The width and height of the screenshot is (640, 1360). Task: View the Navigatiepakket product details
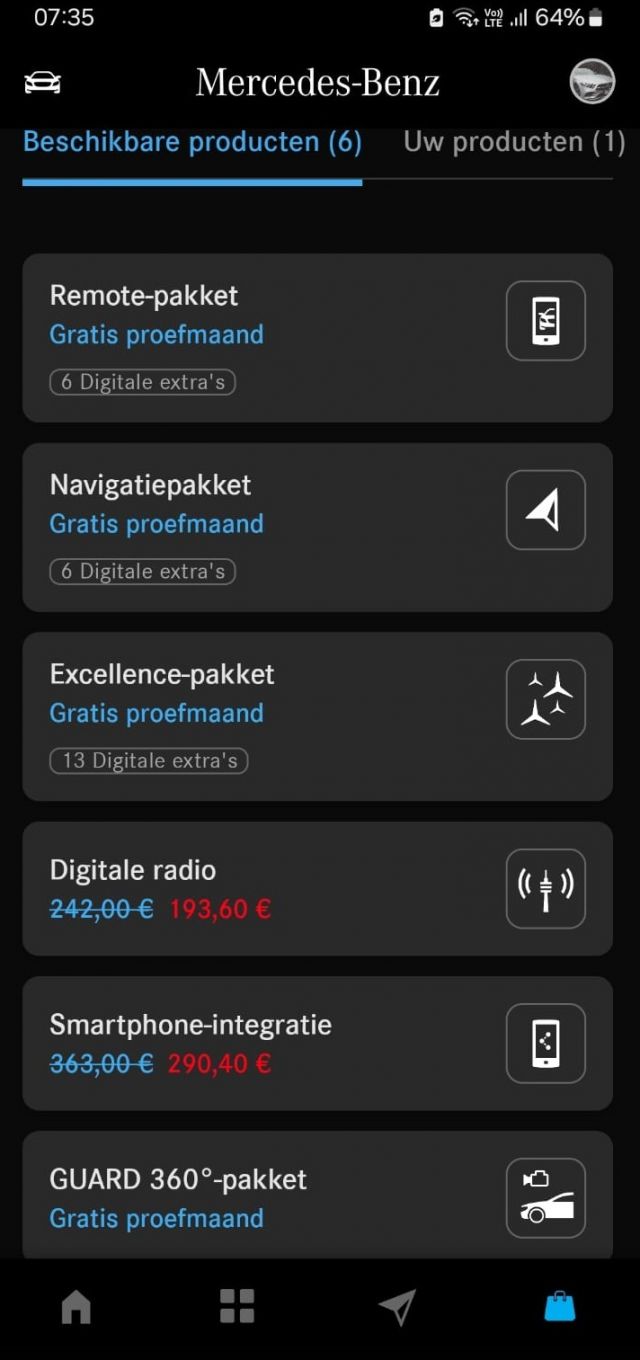(317, 527)
